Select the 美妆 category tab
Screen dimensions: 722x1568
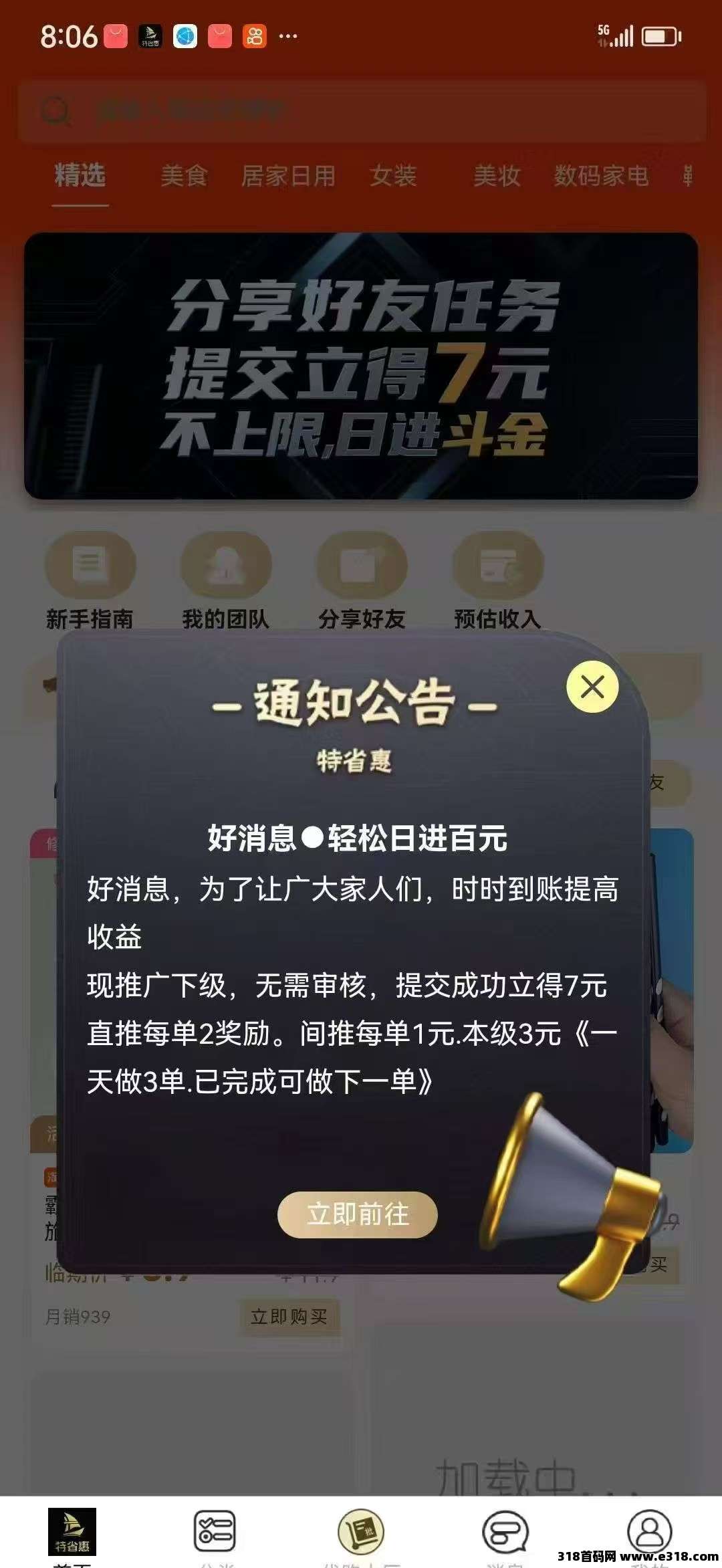click(x=497, y=177)
